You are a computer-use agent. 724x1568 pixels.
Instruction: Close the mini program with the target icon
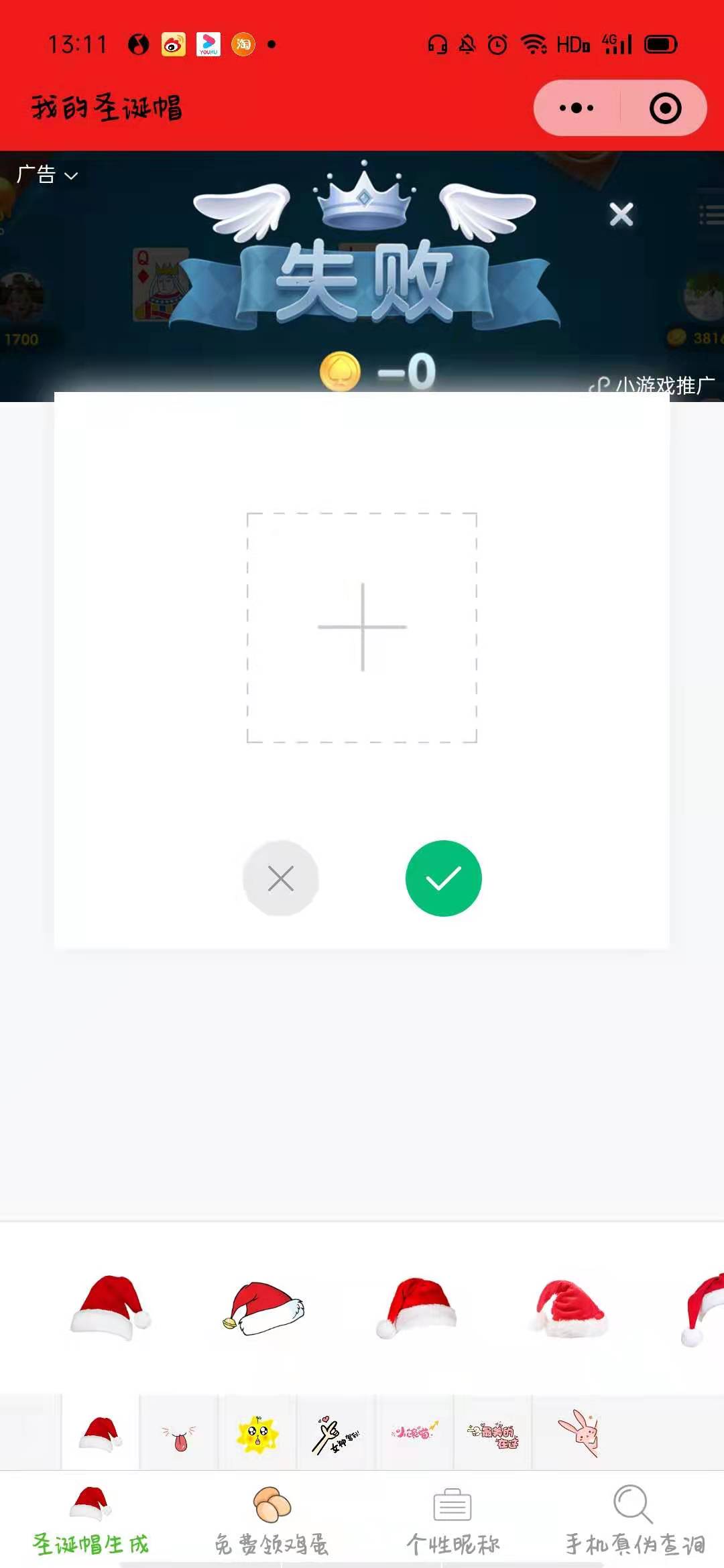pos(665,108)
